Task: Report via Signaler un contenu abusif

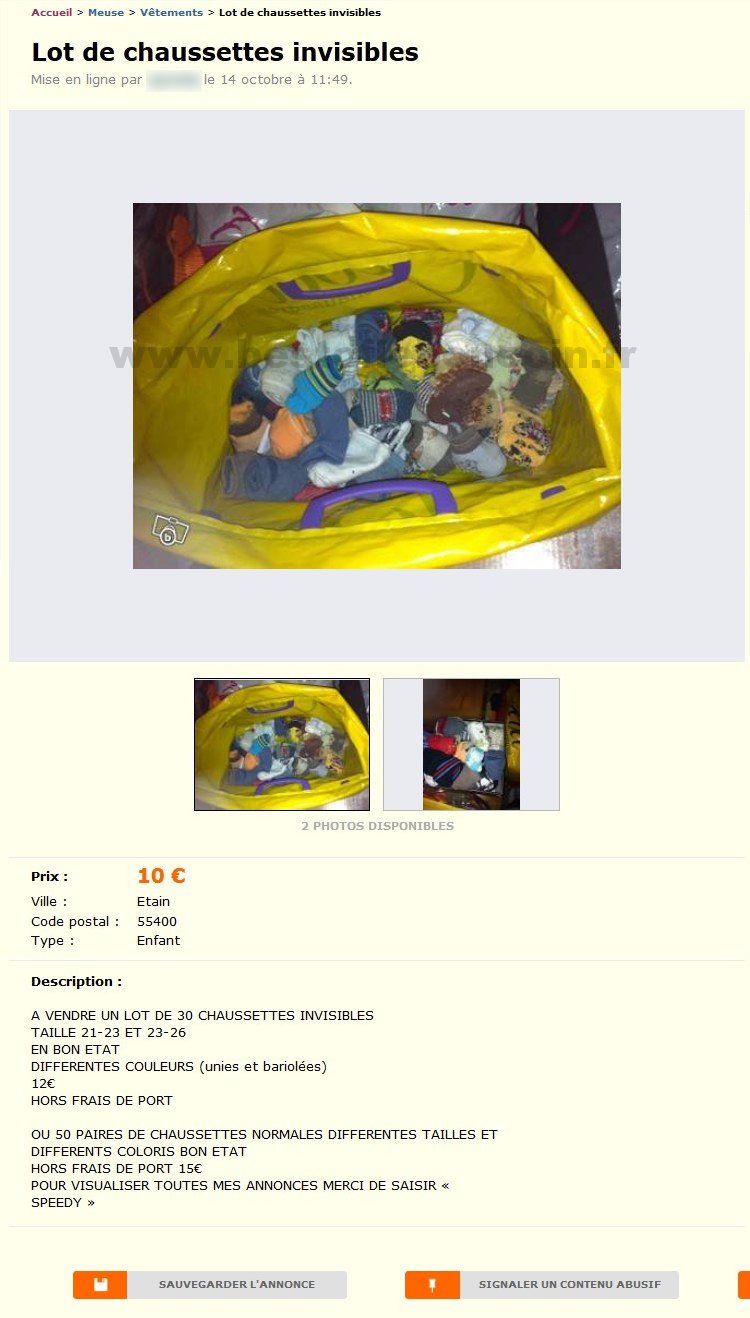Action: pos(542,1285)
